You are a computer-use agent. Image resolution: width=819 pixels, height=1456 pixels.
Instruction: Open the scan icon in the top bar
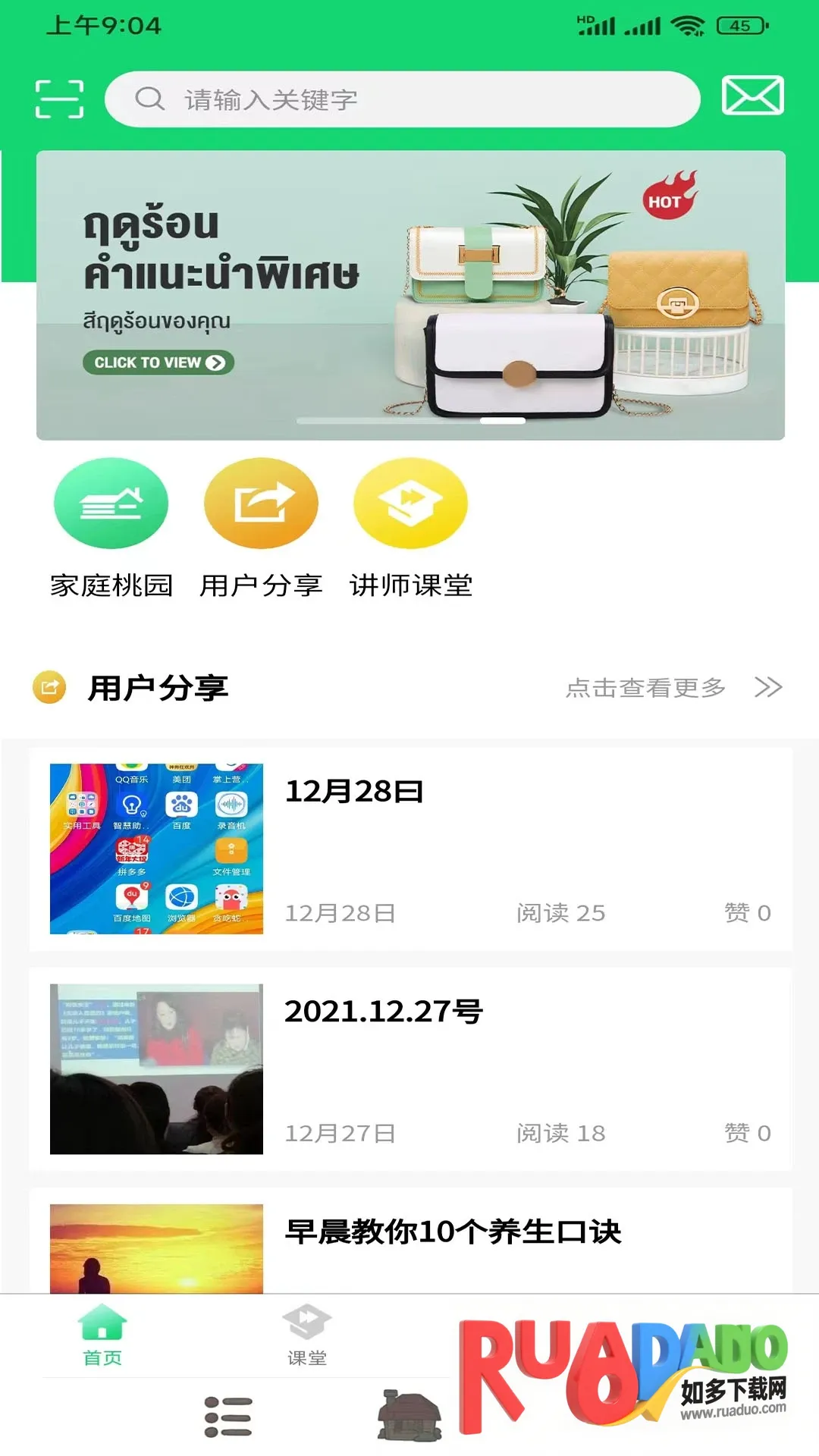(x=59, y=99)
